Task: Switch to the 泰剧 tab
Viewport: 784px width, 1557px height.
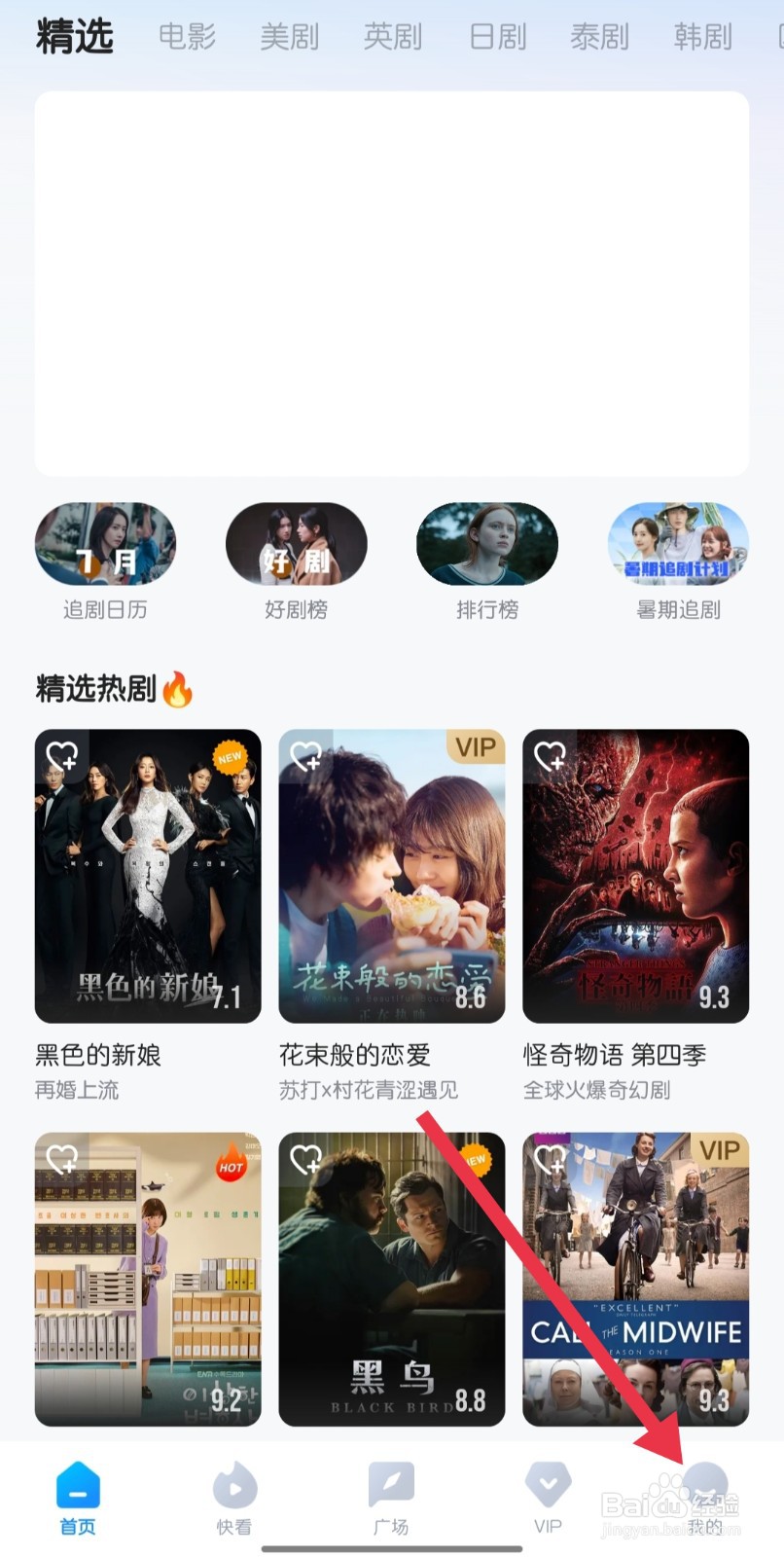Action: pos(600,37)
